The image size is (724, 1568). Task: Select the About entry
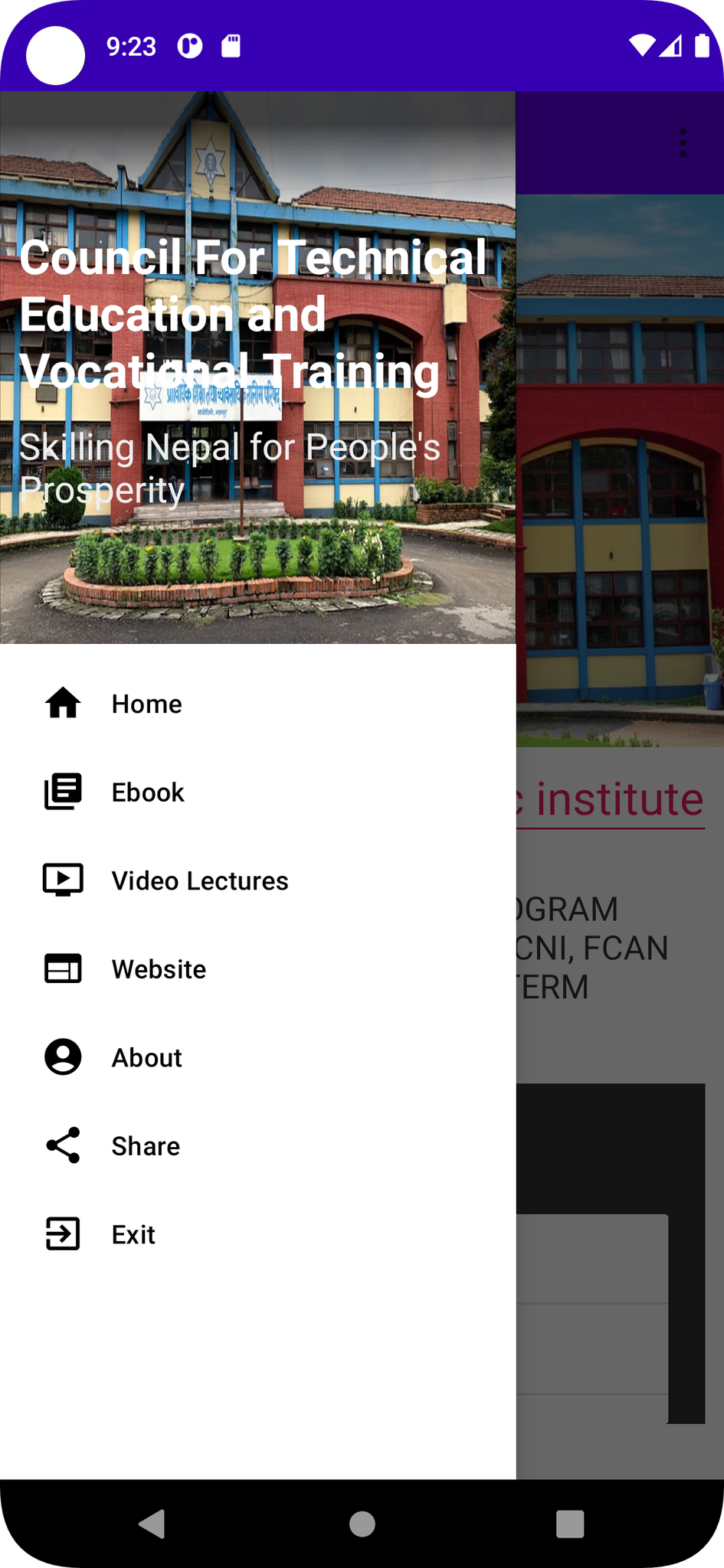click(x=257, y=1057)
